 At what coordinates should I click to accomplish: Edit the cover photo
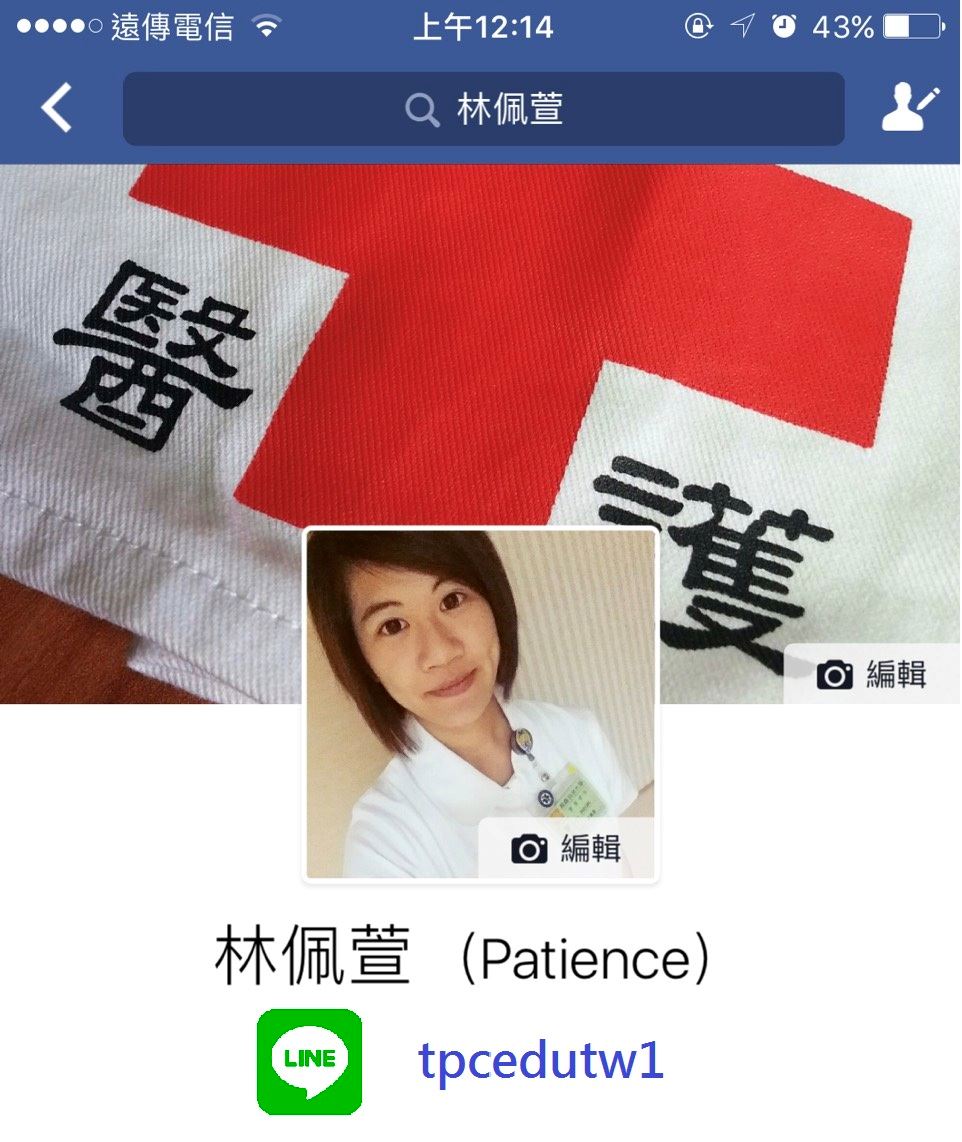[872, 675]
